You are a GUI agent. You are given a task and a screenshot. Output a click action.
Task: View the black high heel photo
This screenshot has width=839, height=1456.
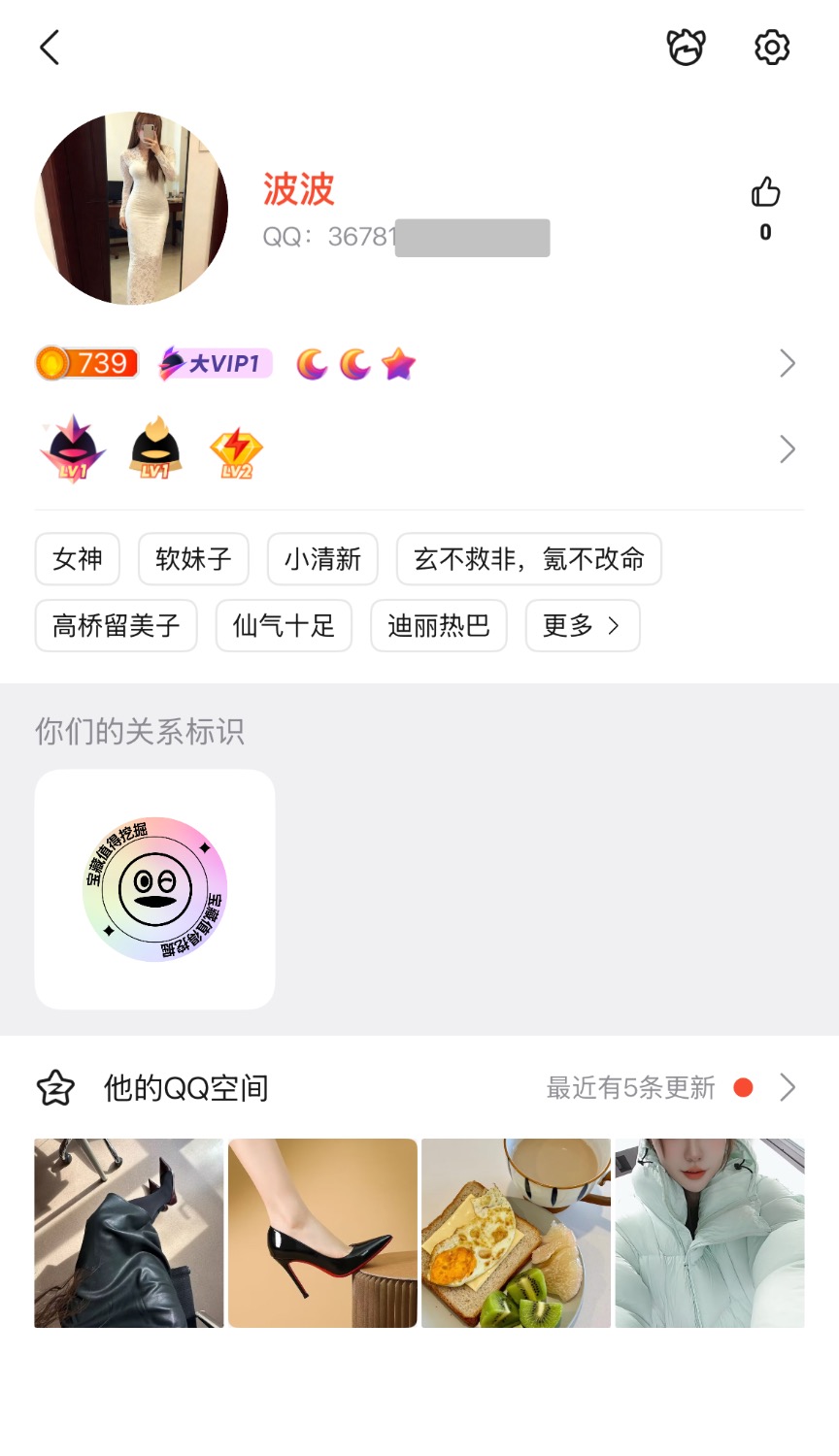click(322, 1233)
